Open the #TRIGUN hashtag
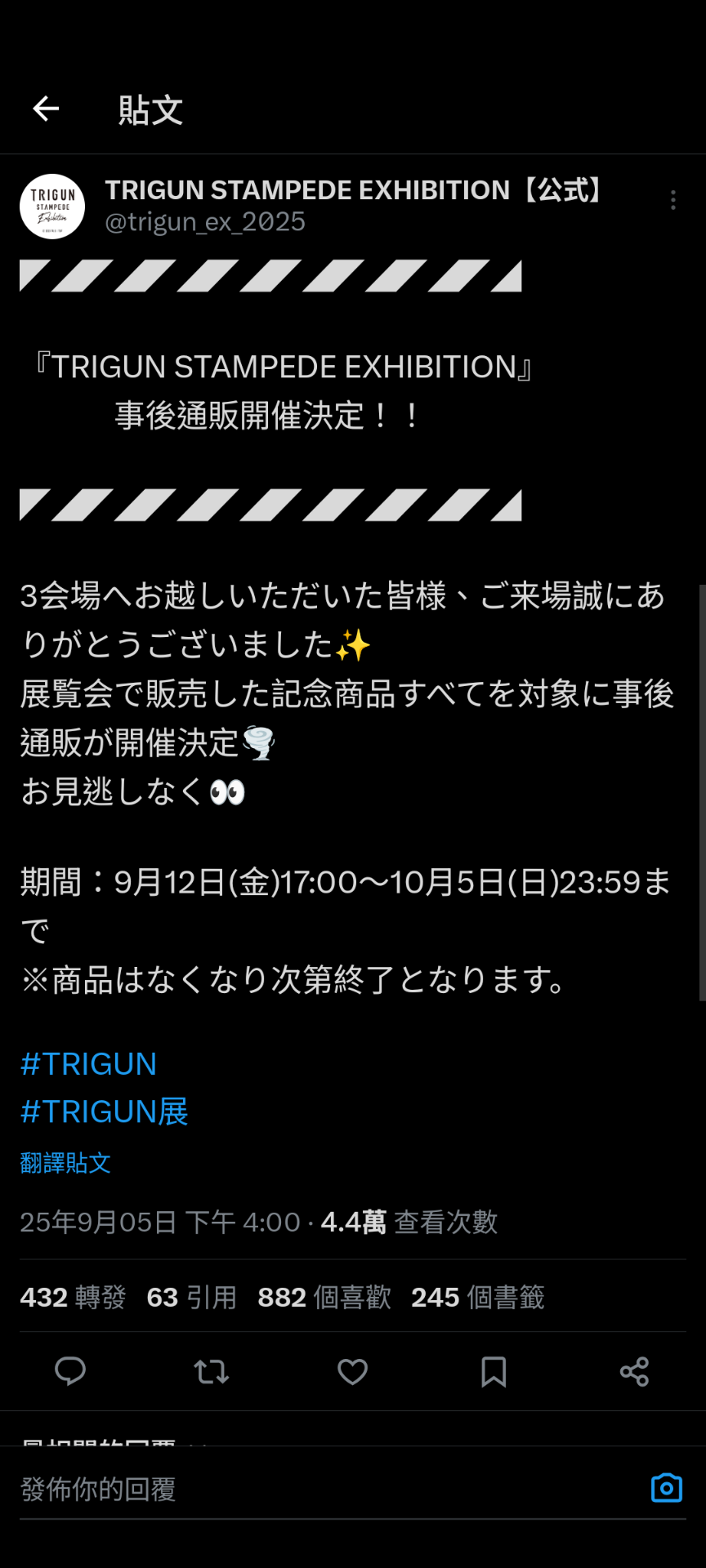 pos(88,1064)
